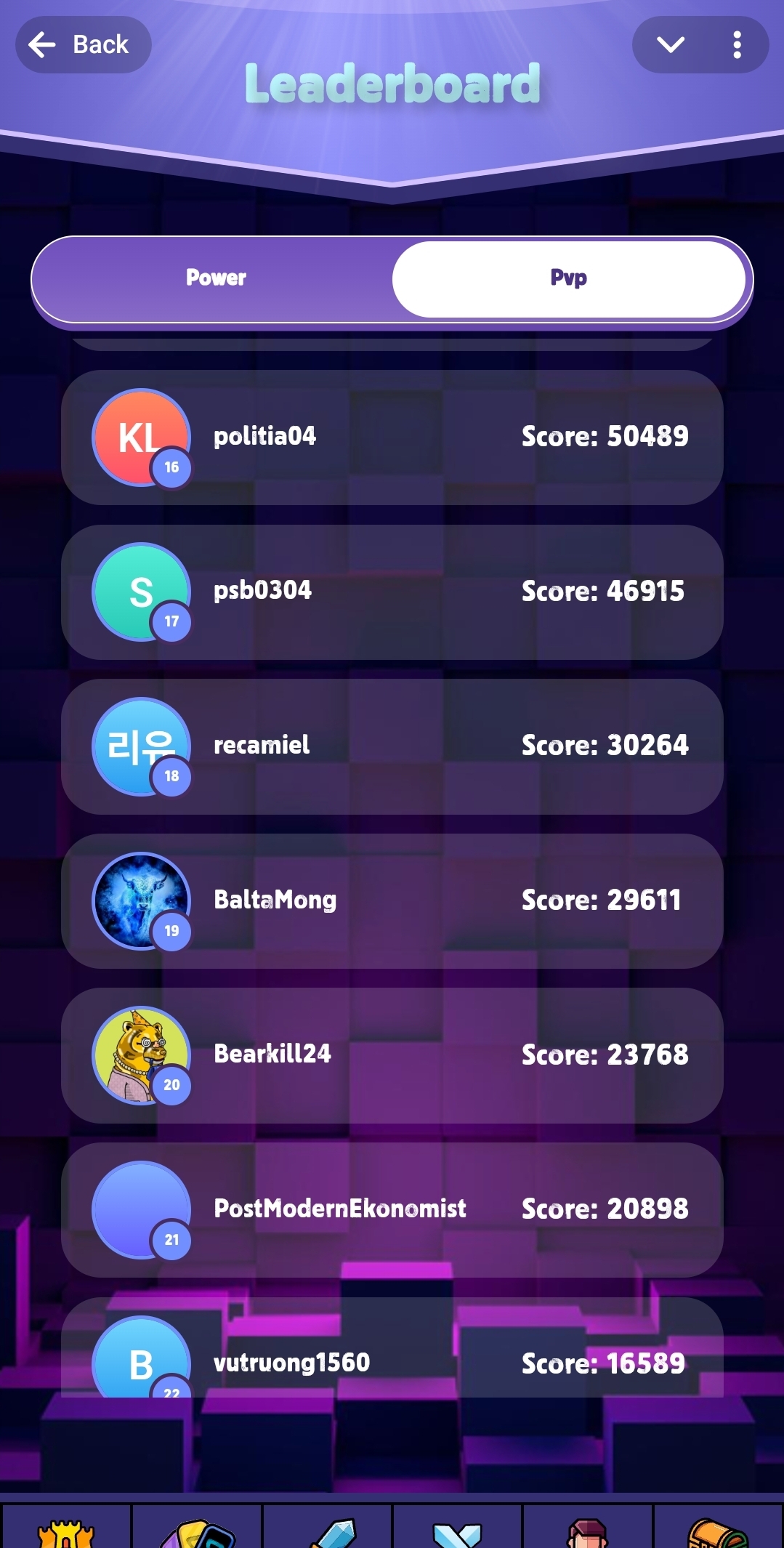Go back using the Back button
This screenshot has height=1548, width=784.
pos(83,45)
